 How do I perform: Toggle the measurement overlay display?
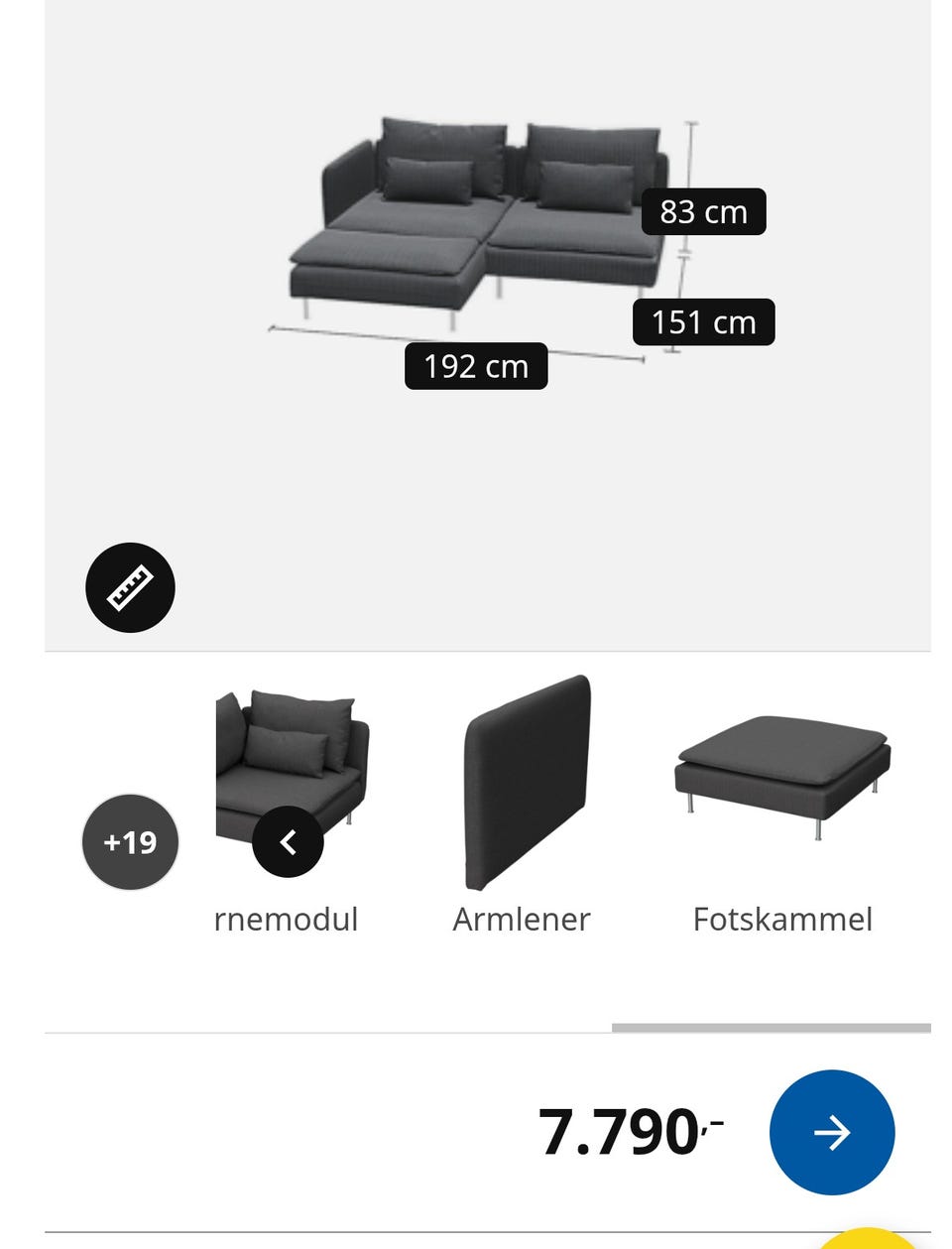coord(130,586)
